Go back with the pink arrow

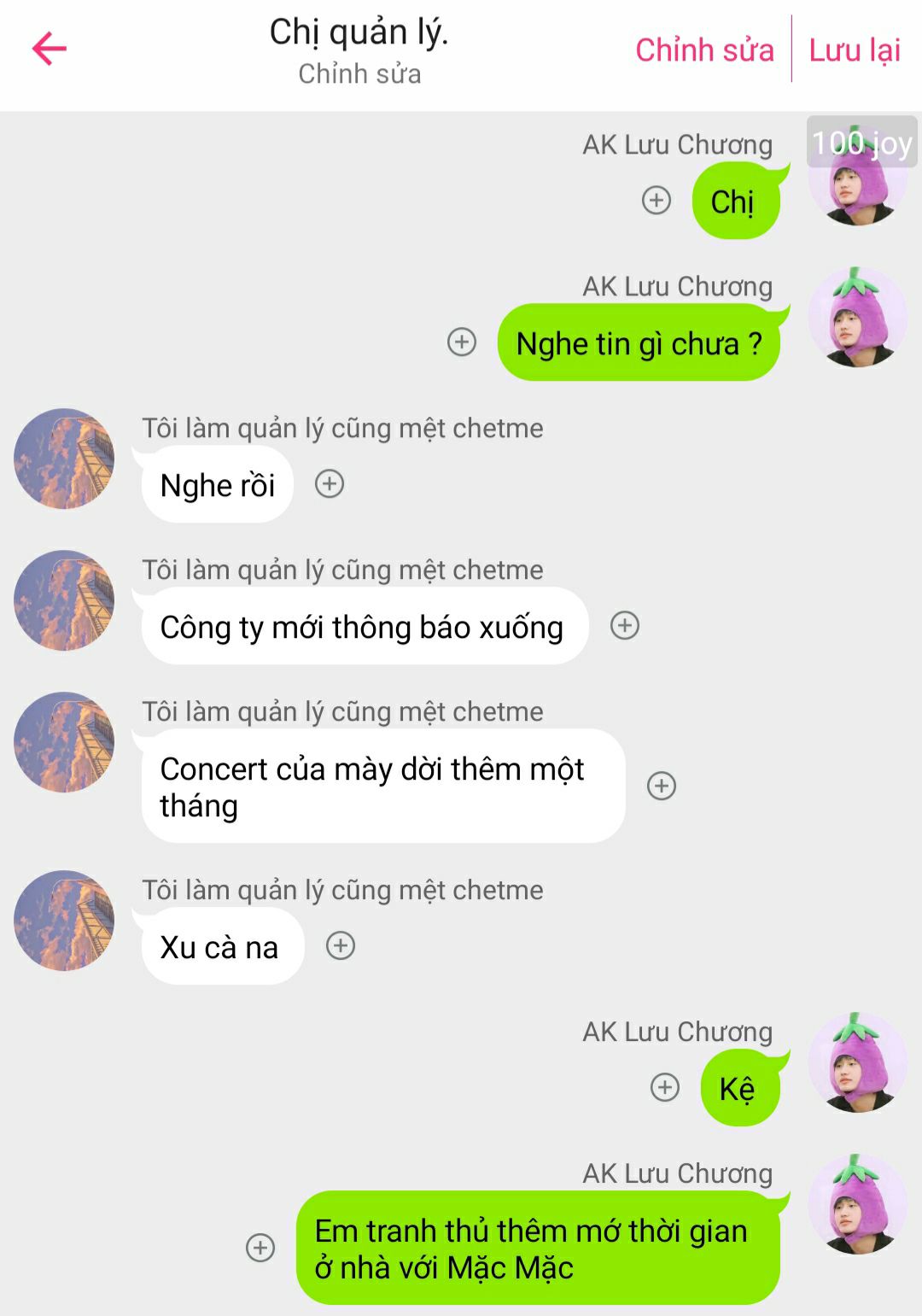coord(50,49)
